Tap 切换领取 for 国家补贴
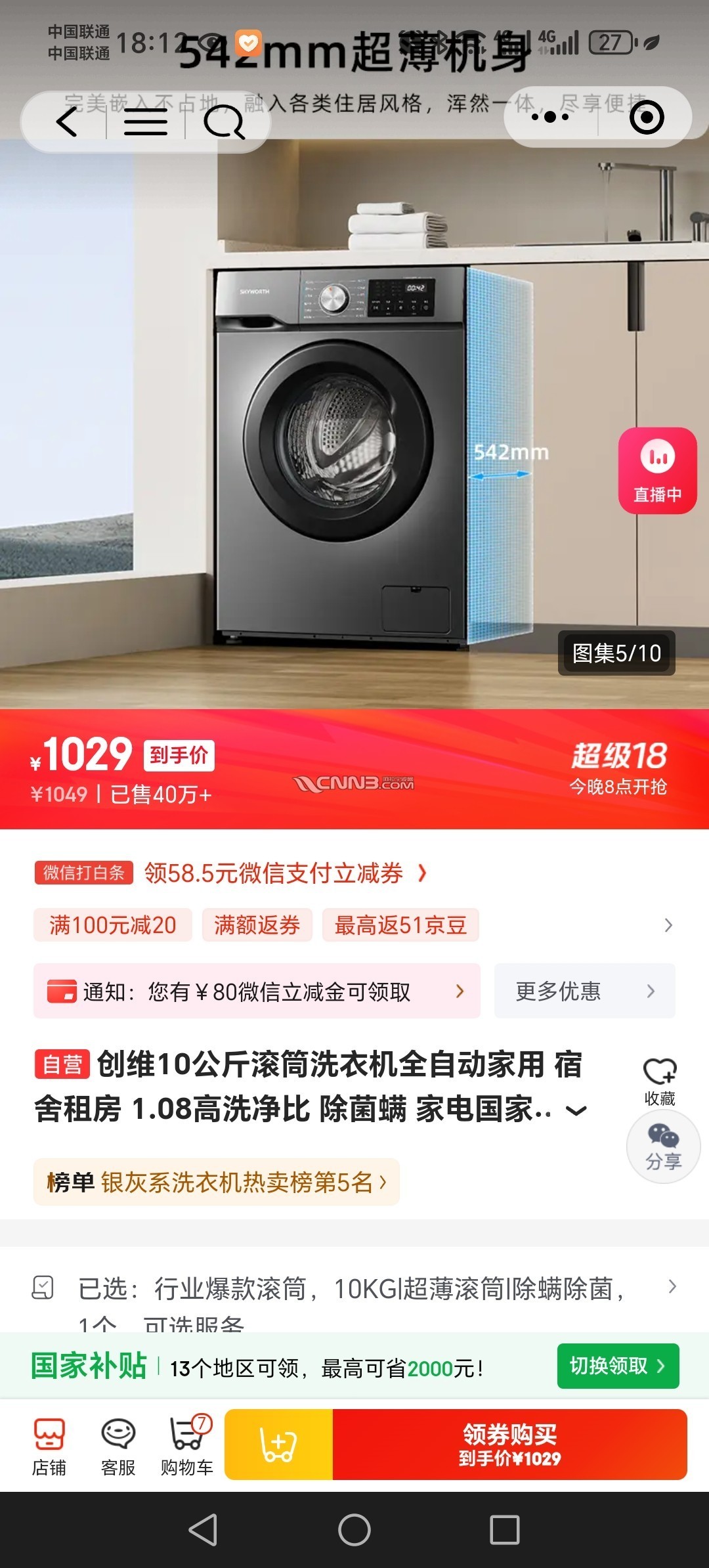The height and width of the screenshot is (1568, 709). pyautogui.click(x=617, y=1366)
